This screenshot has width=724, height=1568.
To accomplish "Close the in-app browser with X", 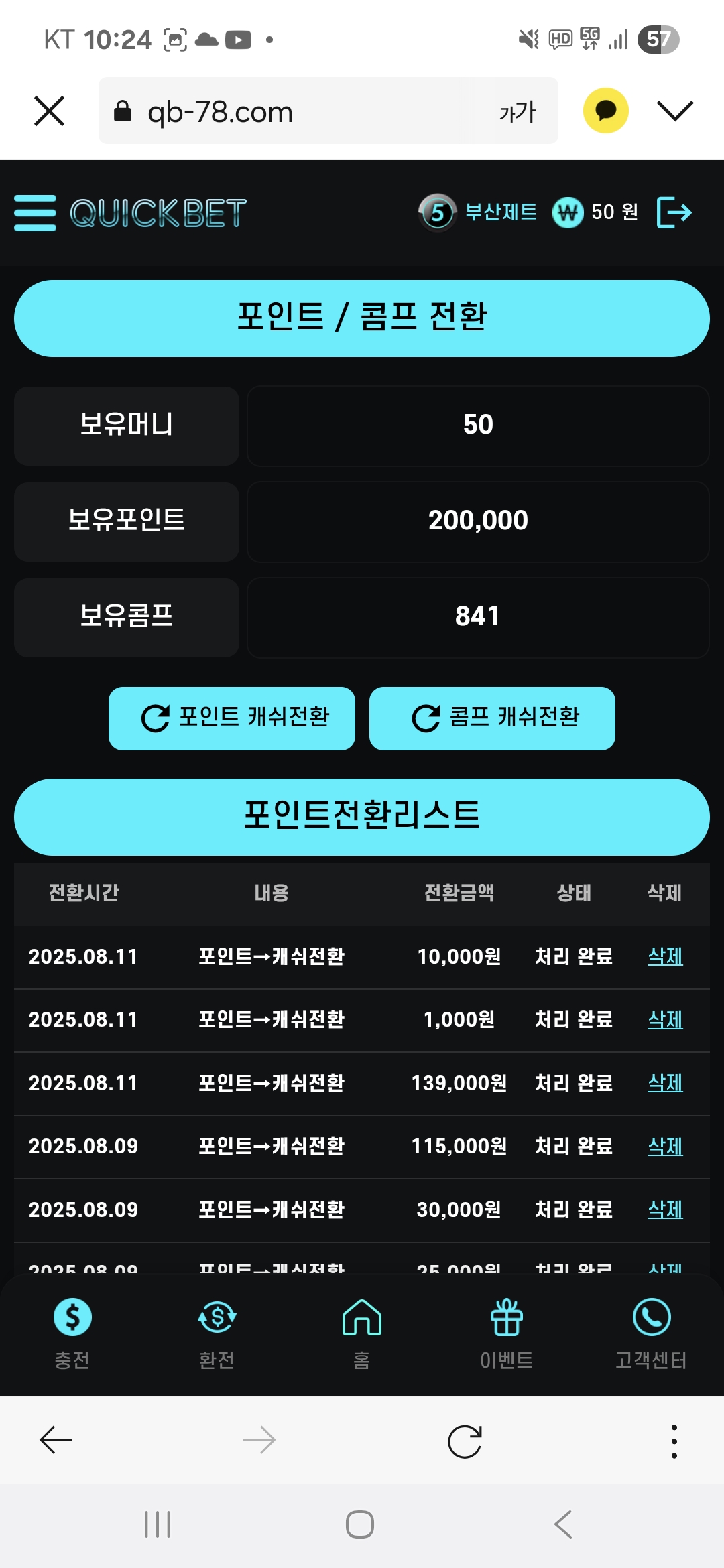I will pos(49,111).
